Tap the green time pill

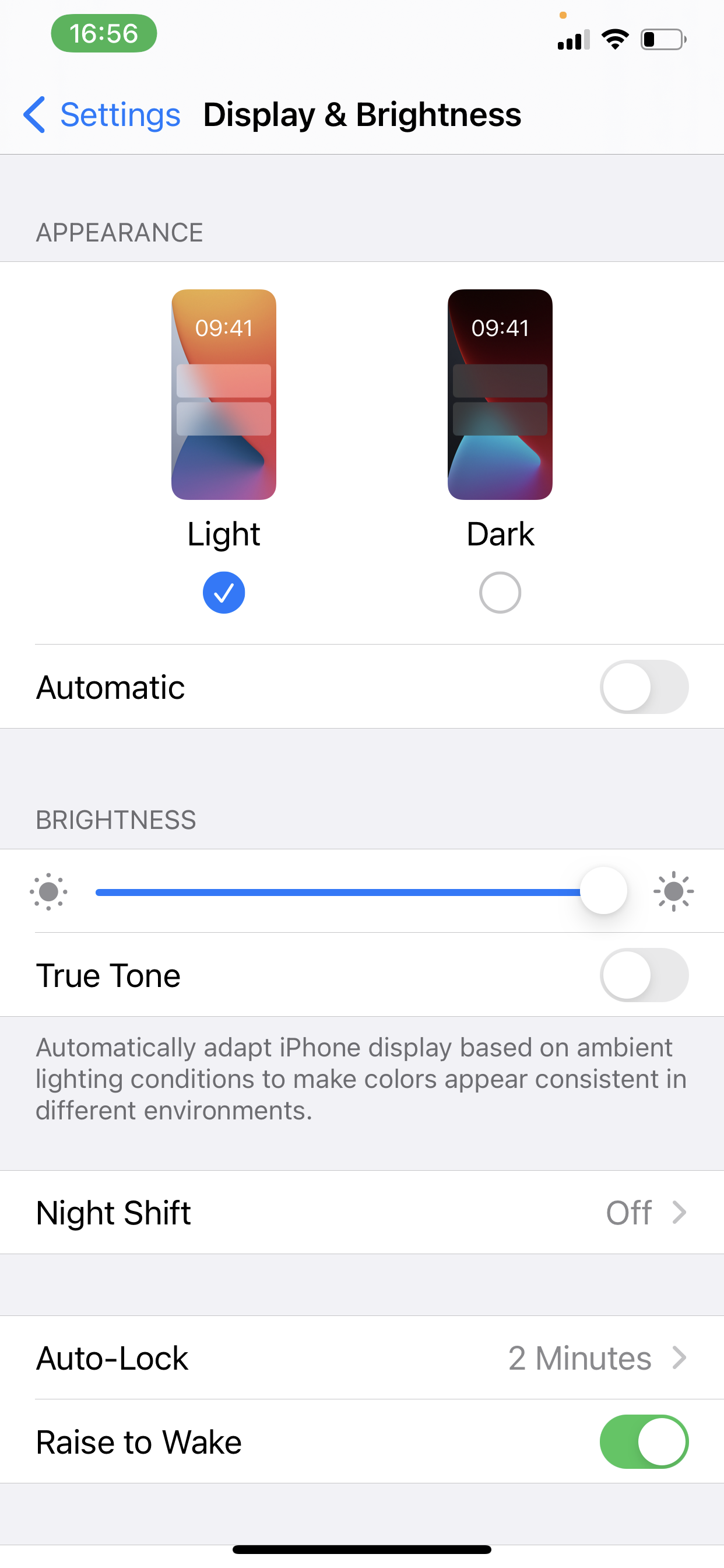click(103, 33)
